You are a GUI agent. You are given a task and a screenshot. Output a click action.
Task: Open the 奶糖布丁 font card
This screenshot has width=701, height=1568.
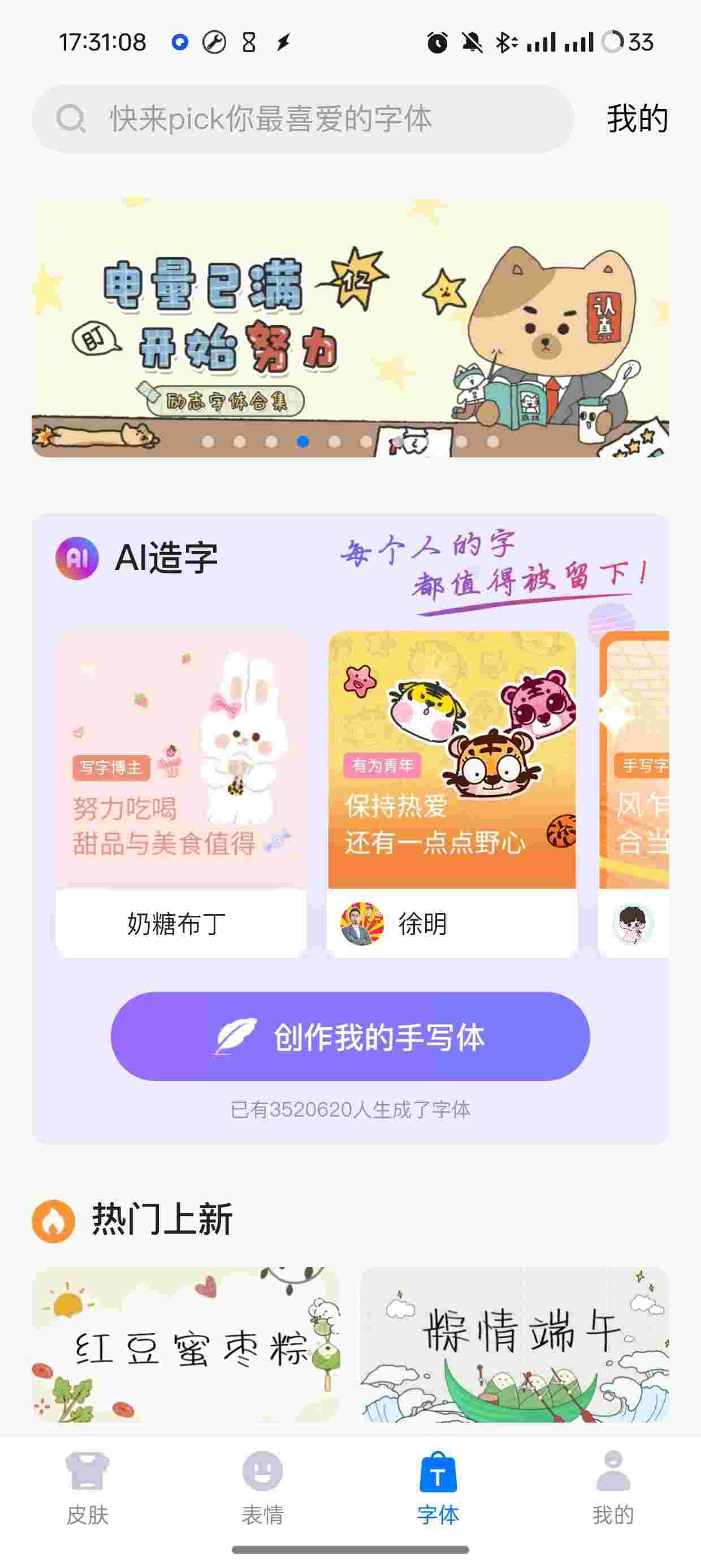tap(181, 794)
